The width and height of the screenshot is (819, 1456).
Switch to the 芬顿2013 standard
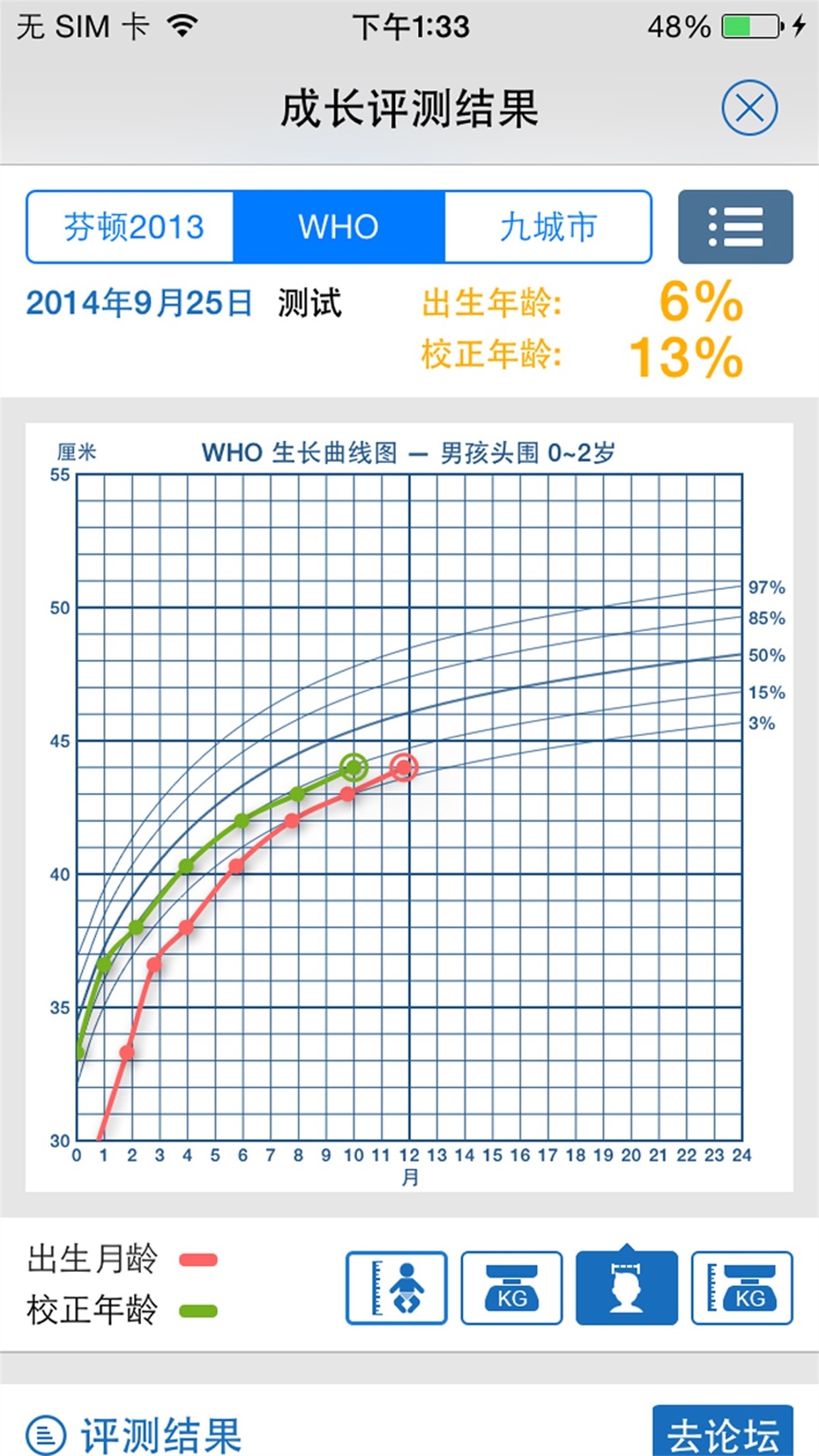(131, 227)
